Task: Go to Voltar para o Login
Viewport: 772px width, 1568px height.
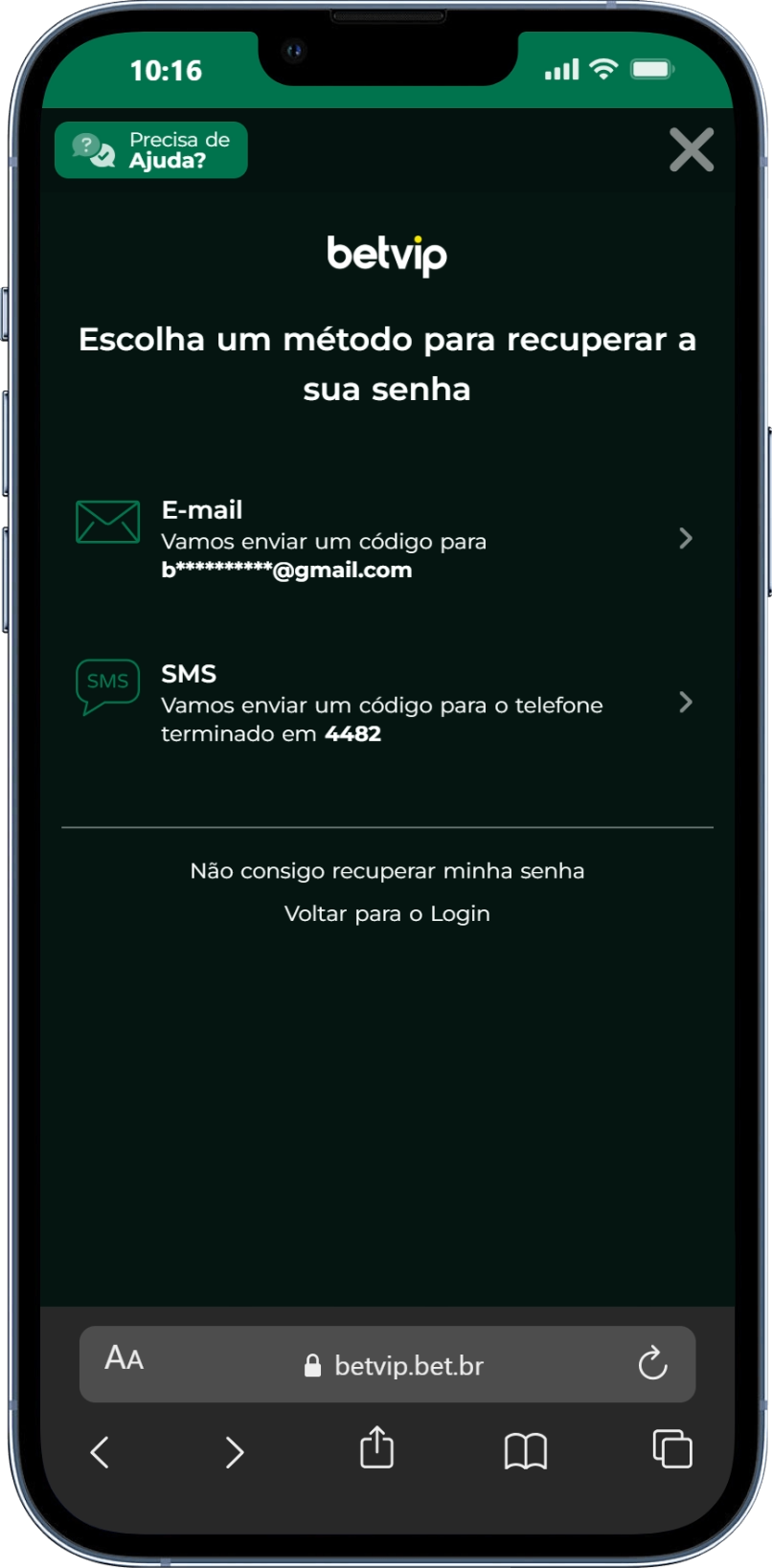Action: coord(387,914)
